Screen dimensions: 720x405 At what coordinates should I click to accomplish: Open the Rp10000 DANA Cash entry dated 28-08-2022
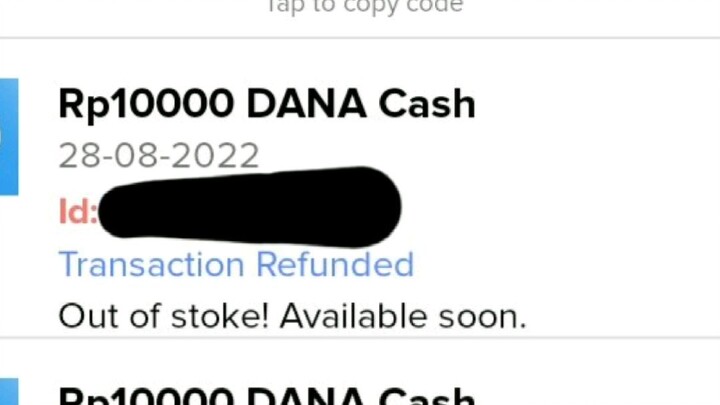[x=267, y=104]
